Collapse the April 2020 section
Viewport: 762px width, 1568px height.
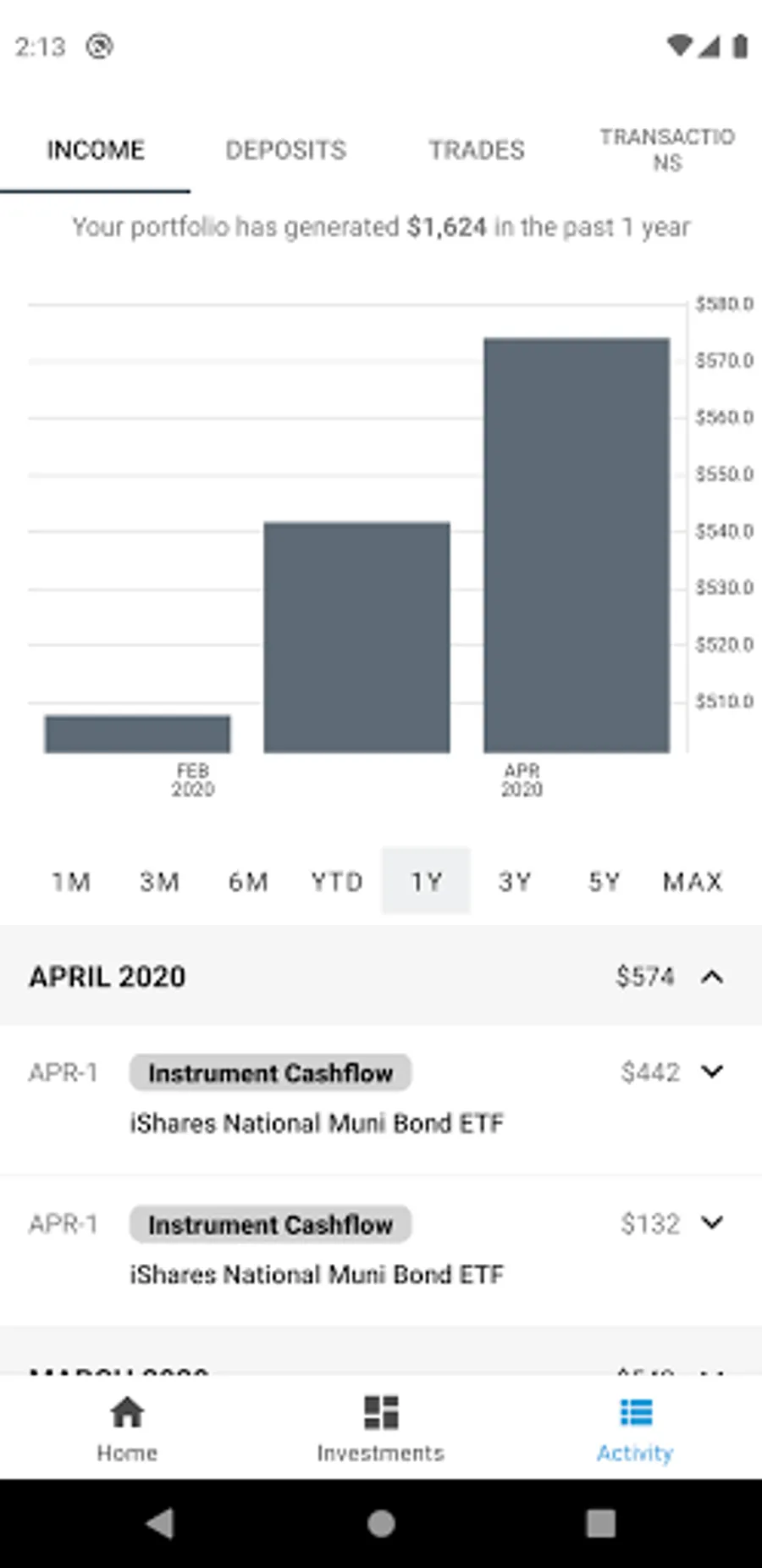coord(713,977)
